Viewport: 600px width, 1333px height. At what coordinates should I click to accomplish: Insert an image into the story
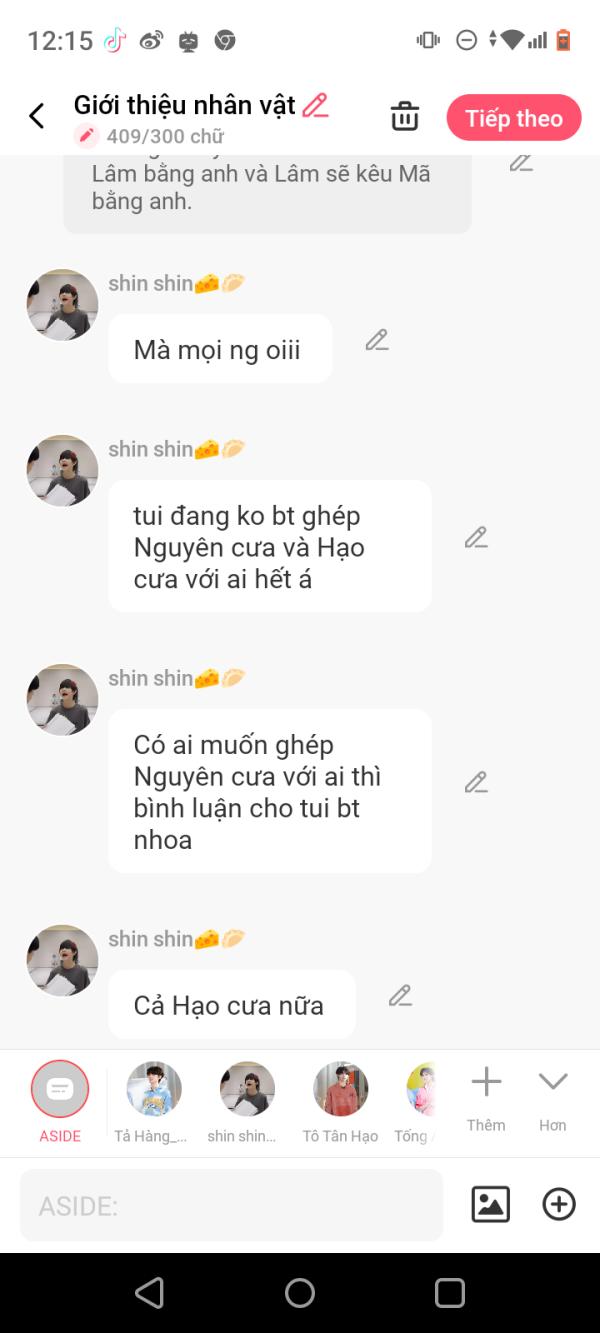click(x=491, y=1205)
